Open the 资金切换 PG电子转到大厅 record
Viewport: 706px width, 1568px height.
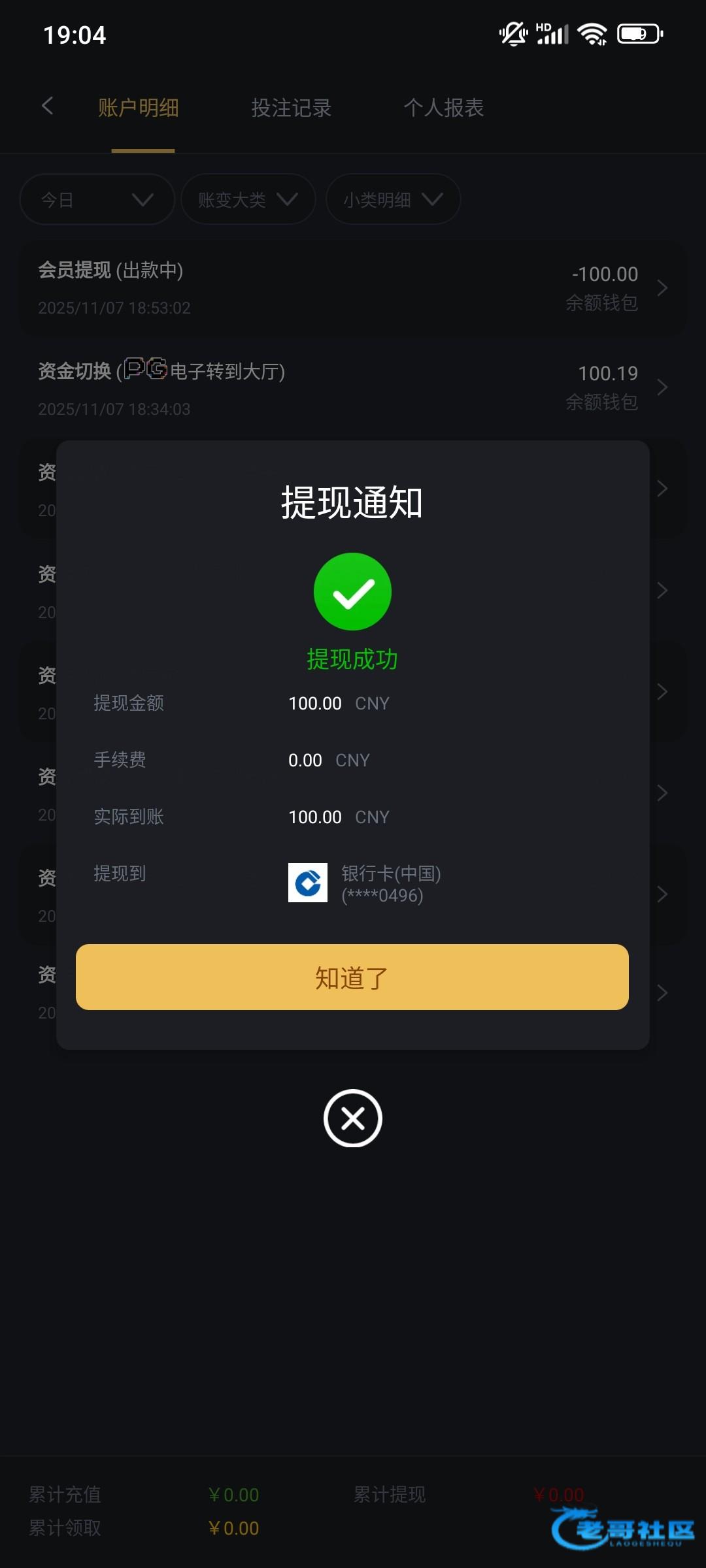pyautogui.click(x=353, y=388)
